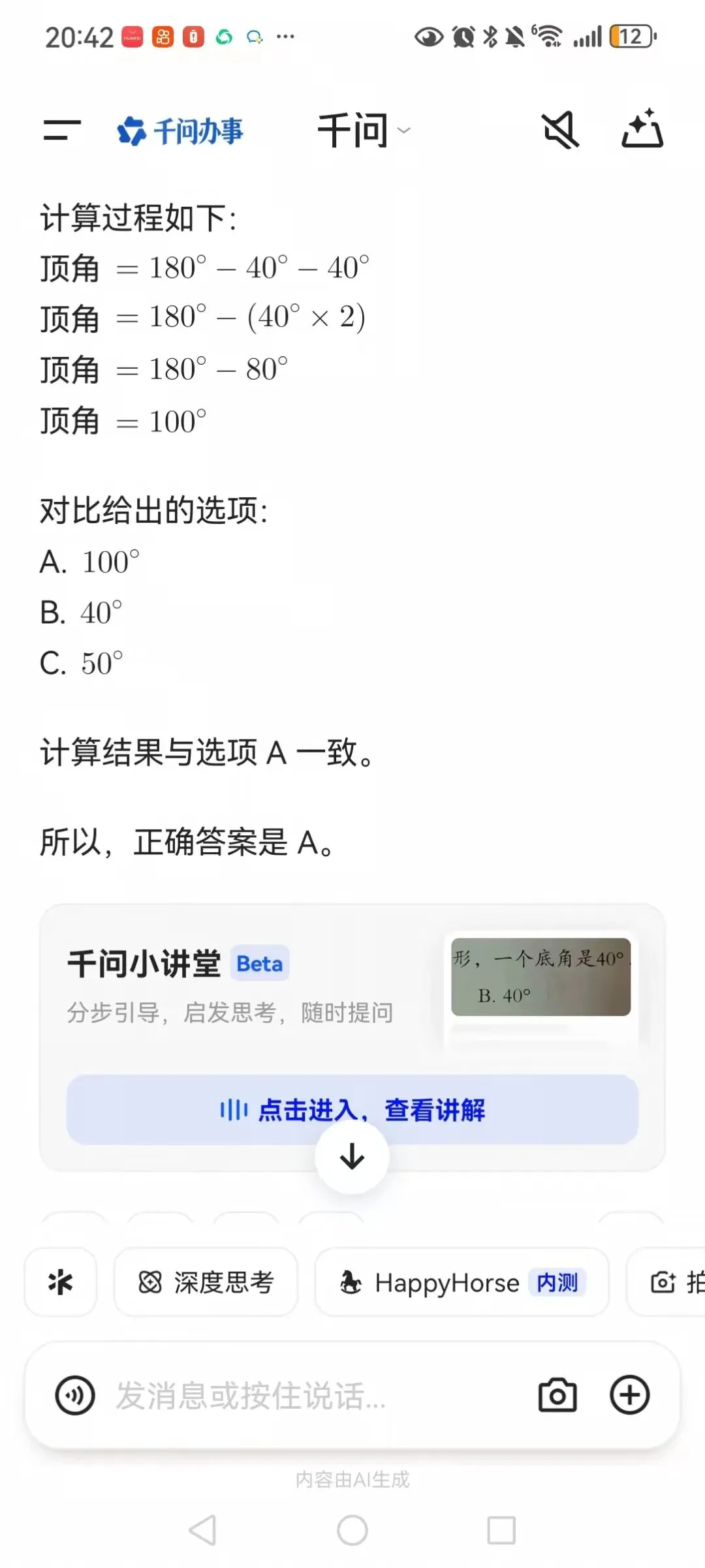Open the side drawer menu
This screenshot has height=1568, width=705.
[x=62, y=131]
